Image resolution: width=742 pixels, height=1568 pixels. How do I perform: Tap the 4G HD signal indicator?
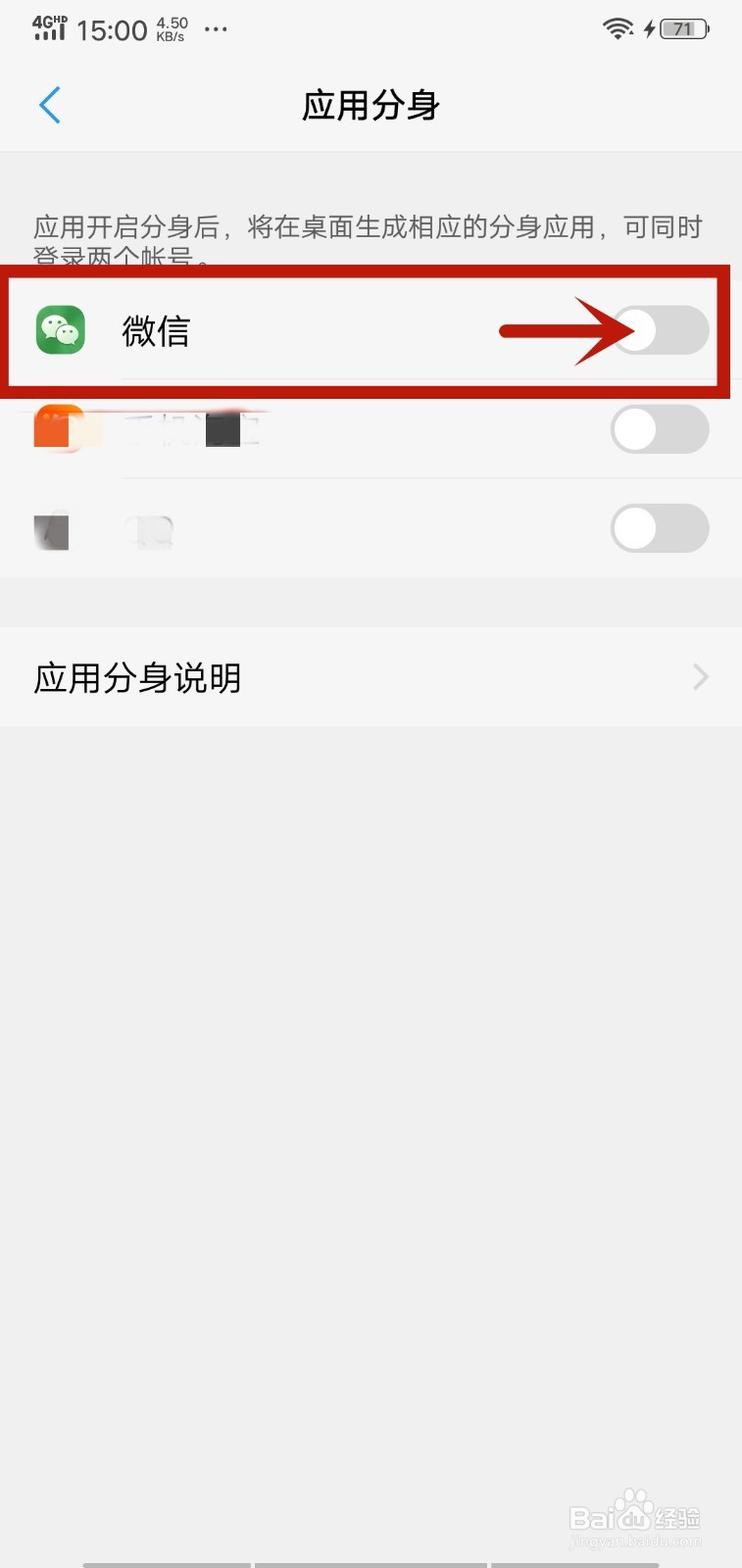(x=49, y=27)
